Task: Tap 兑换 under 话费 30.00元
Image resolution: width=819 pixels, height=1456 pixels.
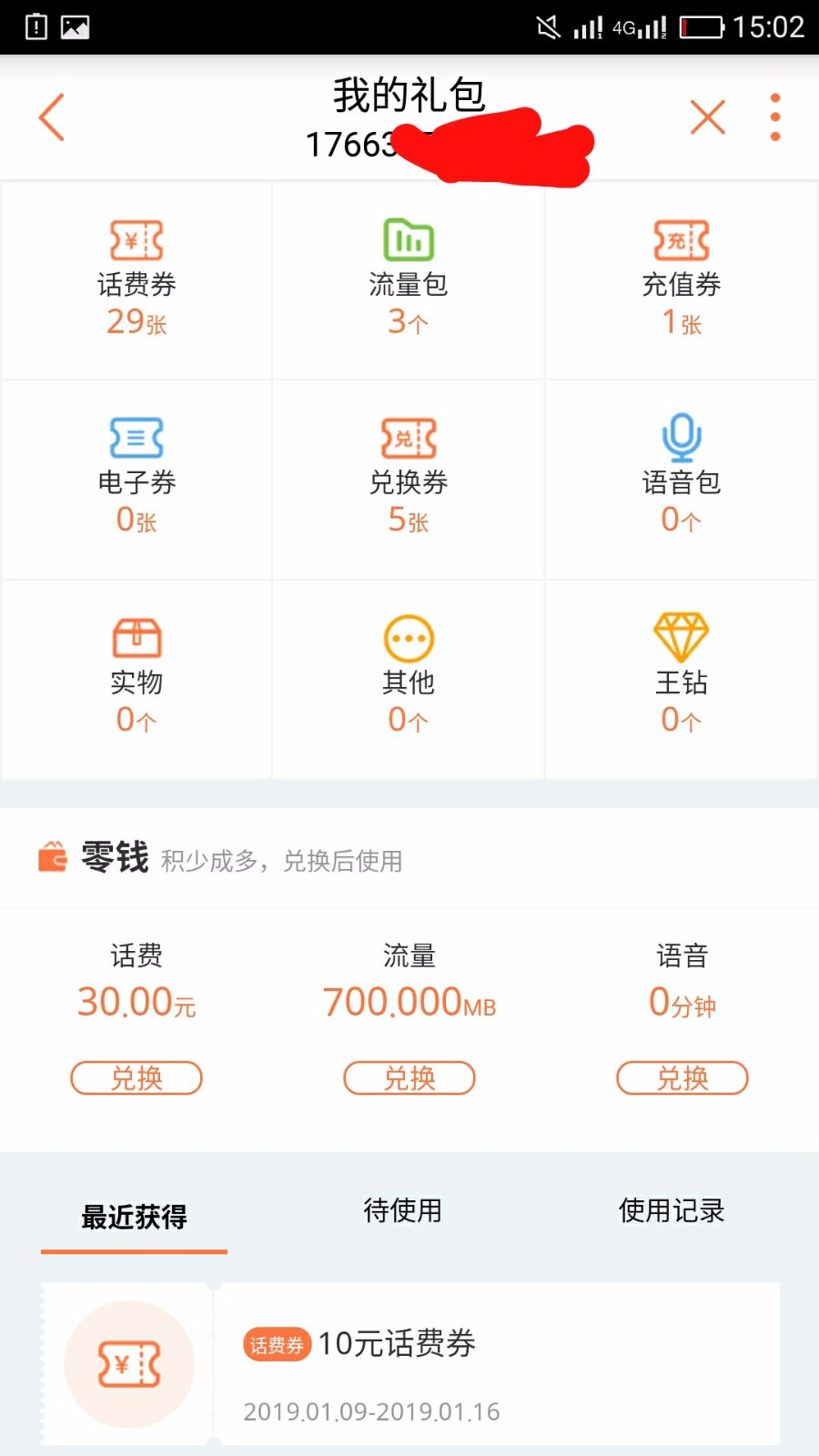Action: pyautogui.click(x=136, y=1078)
